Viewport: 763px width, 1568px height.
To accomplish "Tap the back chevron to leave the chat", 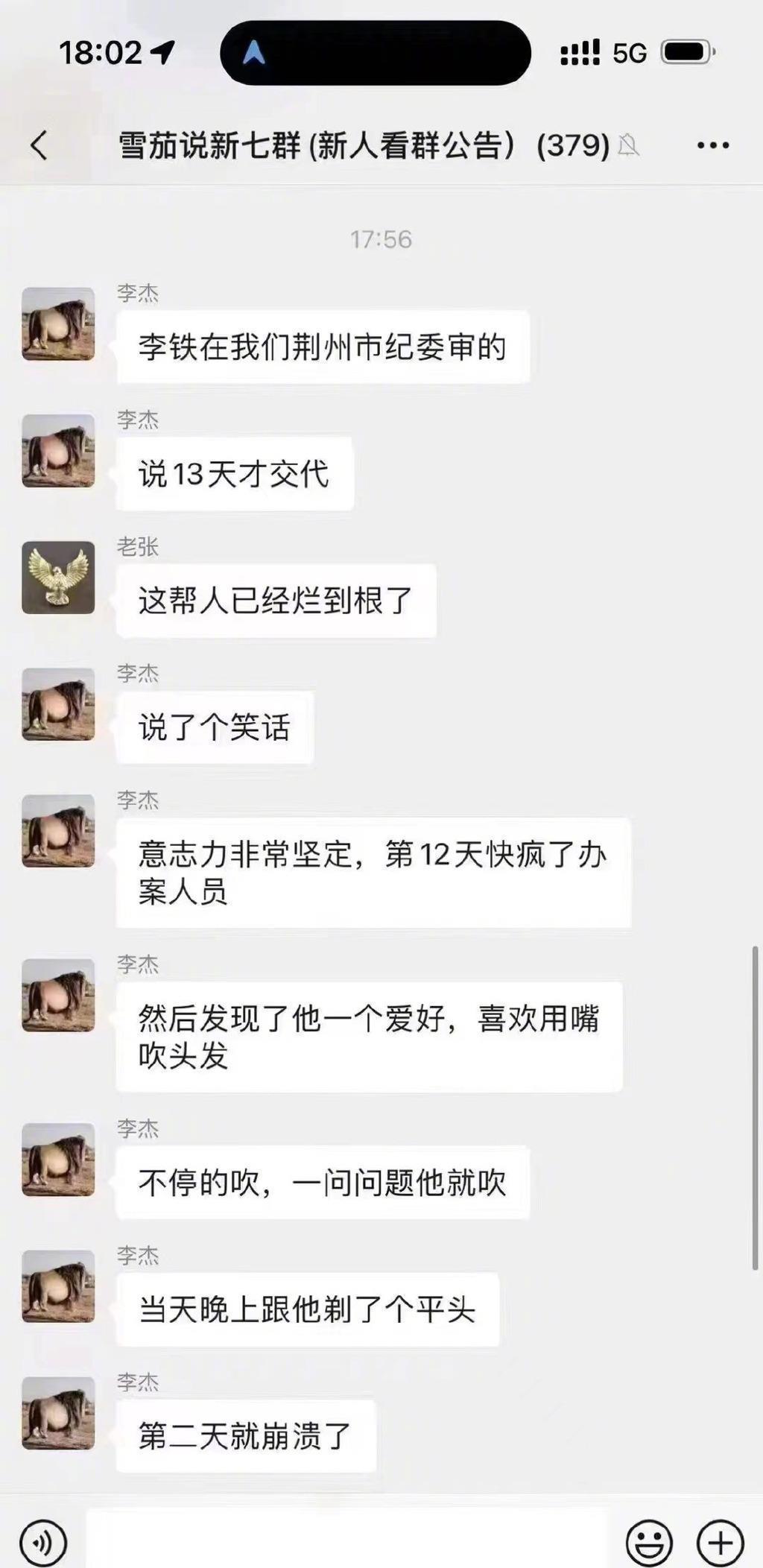I will [39, 147].
